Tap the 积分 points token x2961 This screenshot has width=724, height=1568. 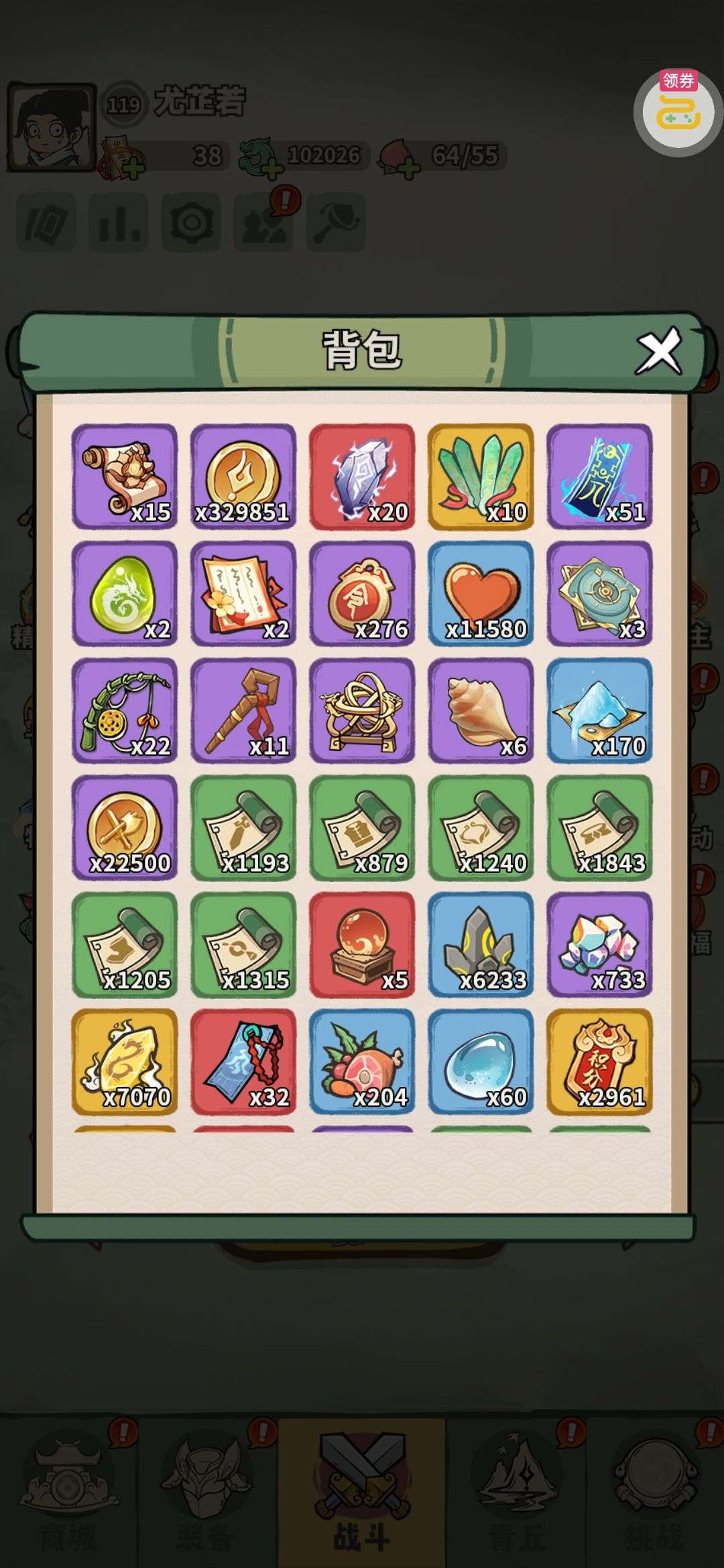pyautogui.click(x=599, y=1061)
